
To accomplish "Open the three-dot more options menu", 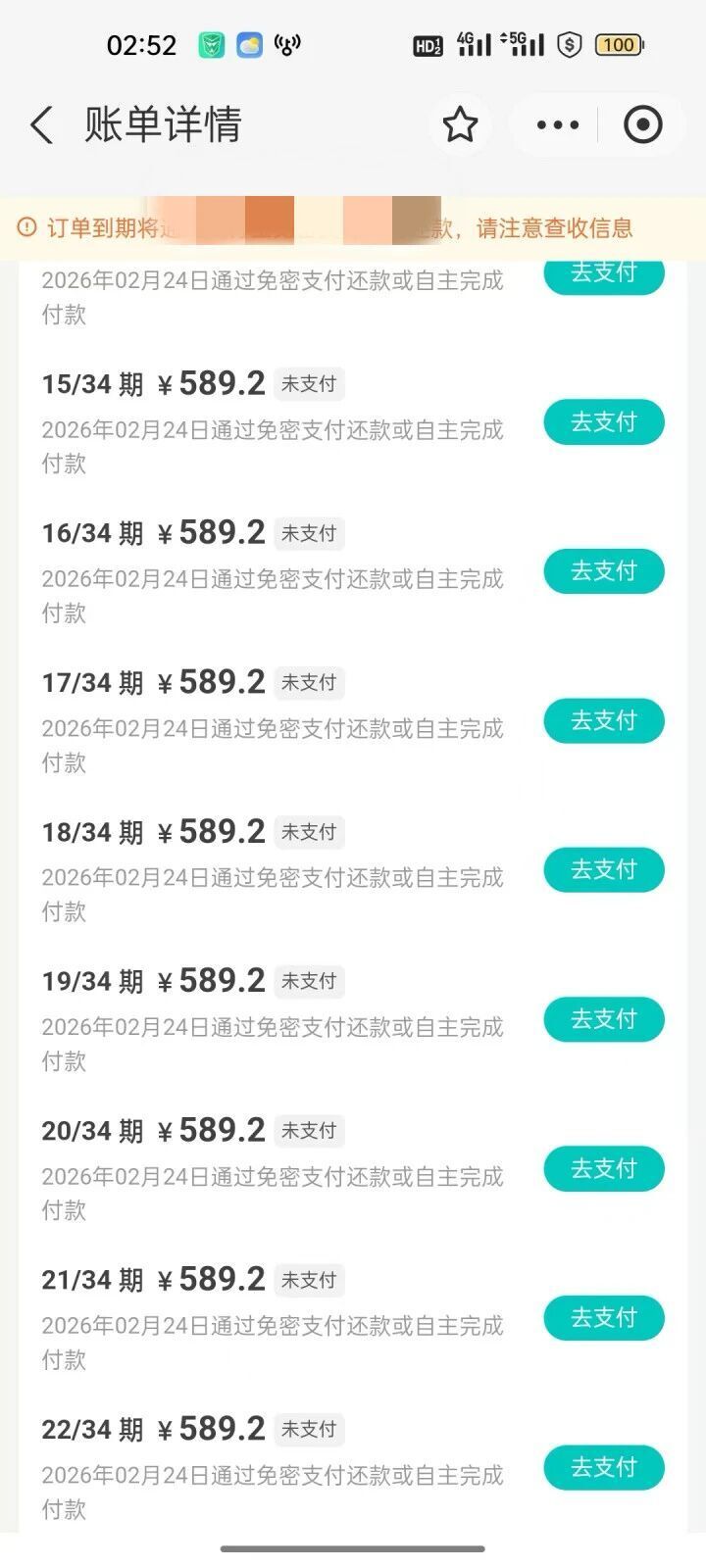I will pyautogui.click(x=556, y=125).
